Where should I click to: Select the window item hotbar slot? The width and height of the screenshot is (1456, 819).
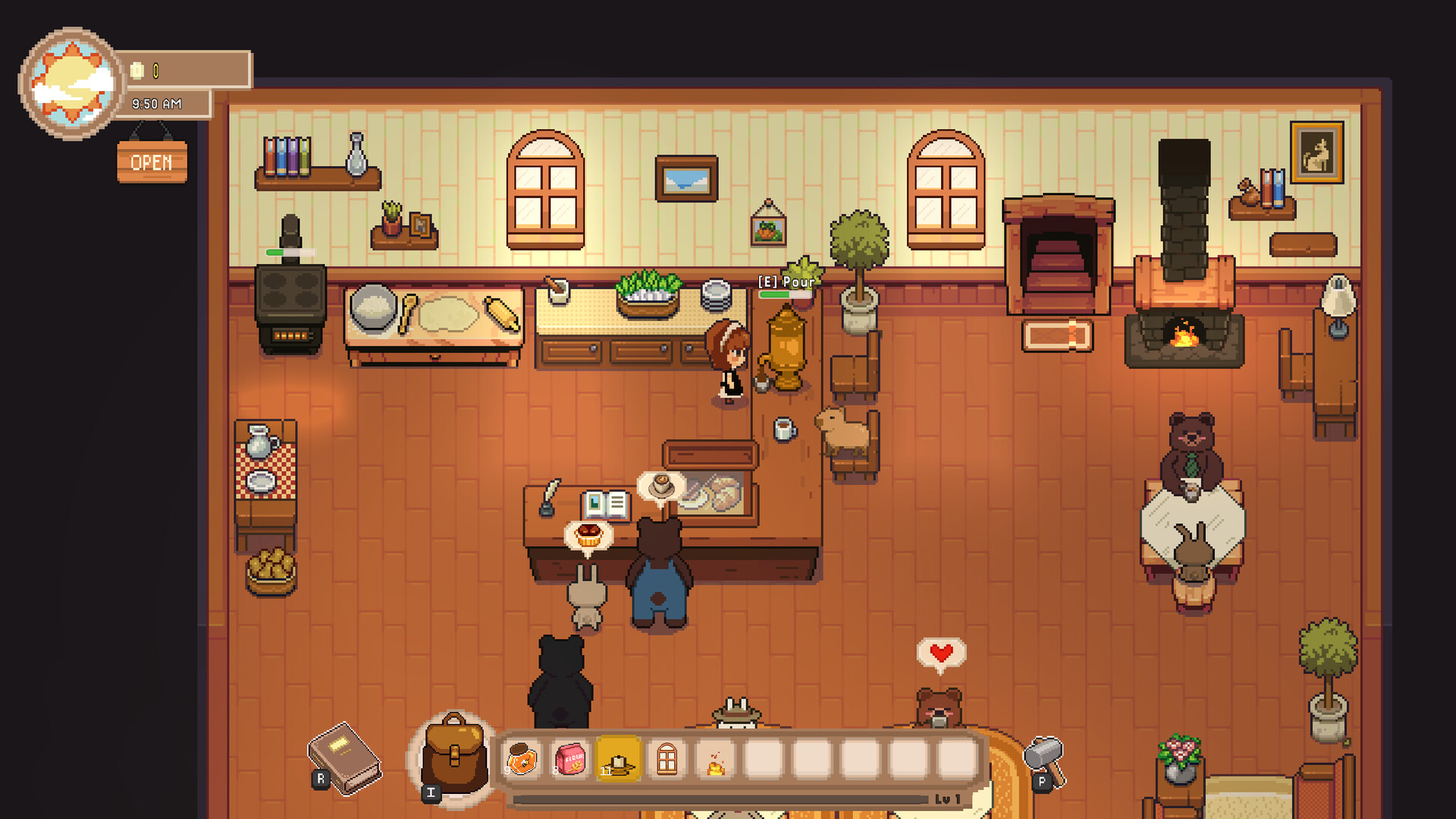[667, 759]
